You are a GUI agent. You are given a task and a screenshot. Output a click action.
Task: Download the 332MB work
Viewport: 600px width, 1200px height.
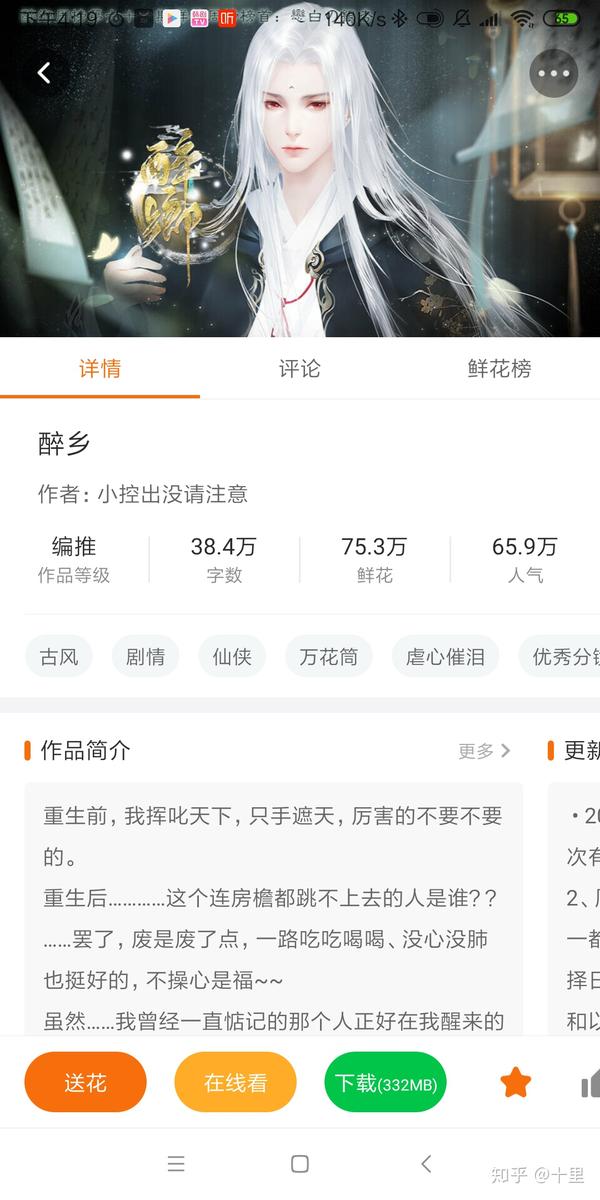pyautogui.click(x=385, y=1082)
